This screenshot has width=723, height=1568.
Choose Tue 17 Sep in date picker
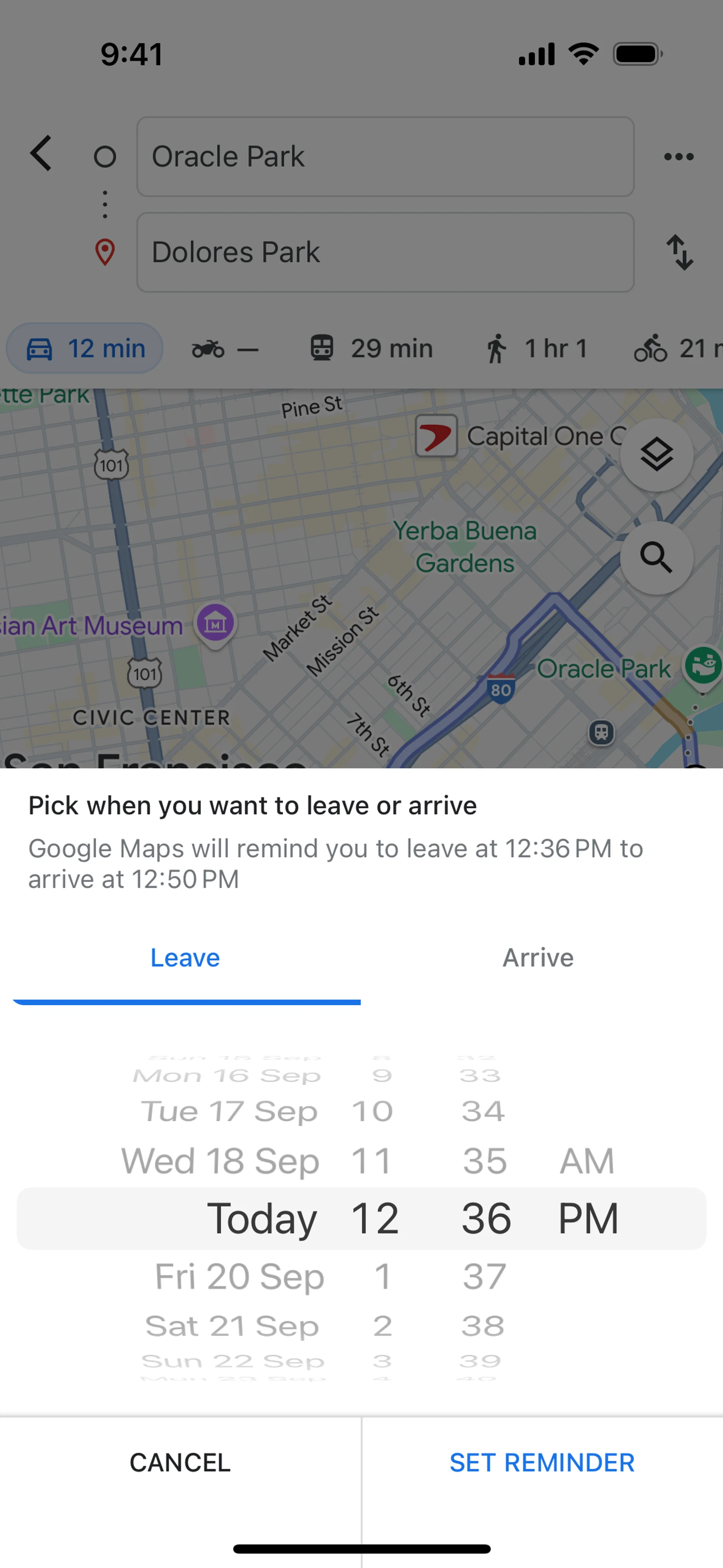pos(229,1111)
